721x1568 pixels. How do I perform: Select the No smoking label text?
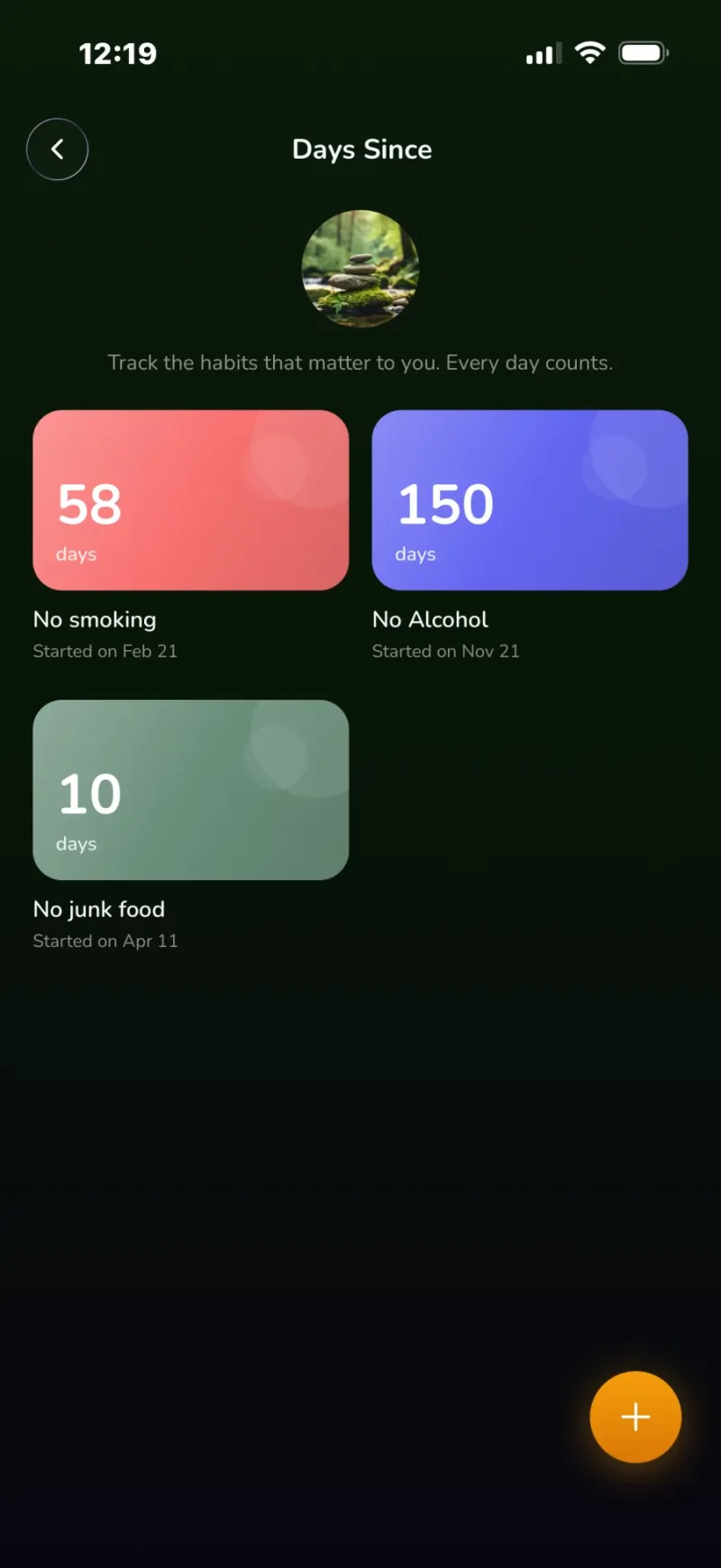(94, 619)
